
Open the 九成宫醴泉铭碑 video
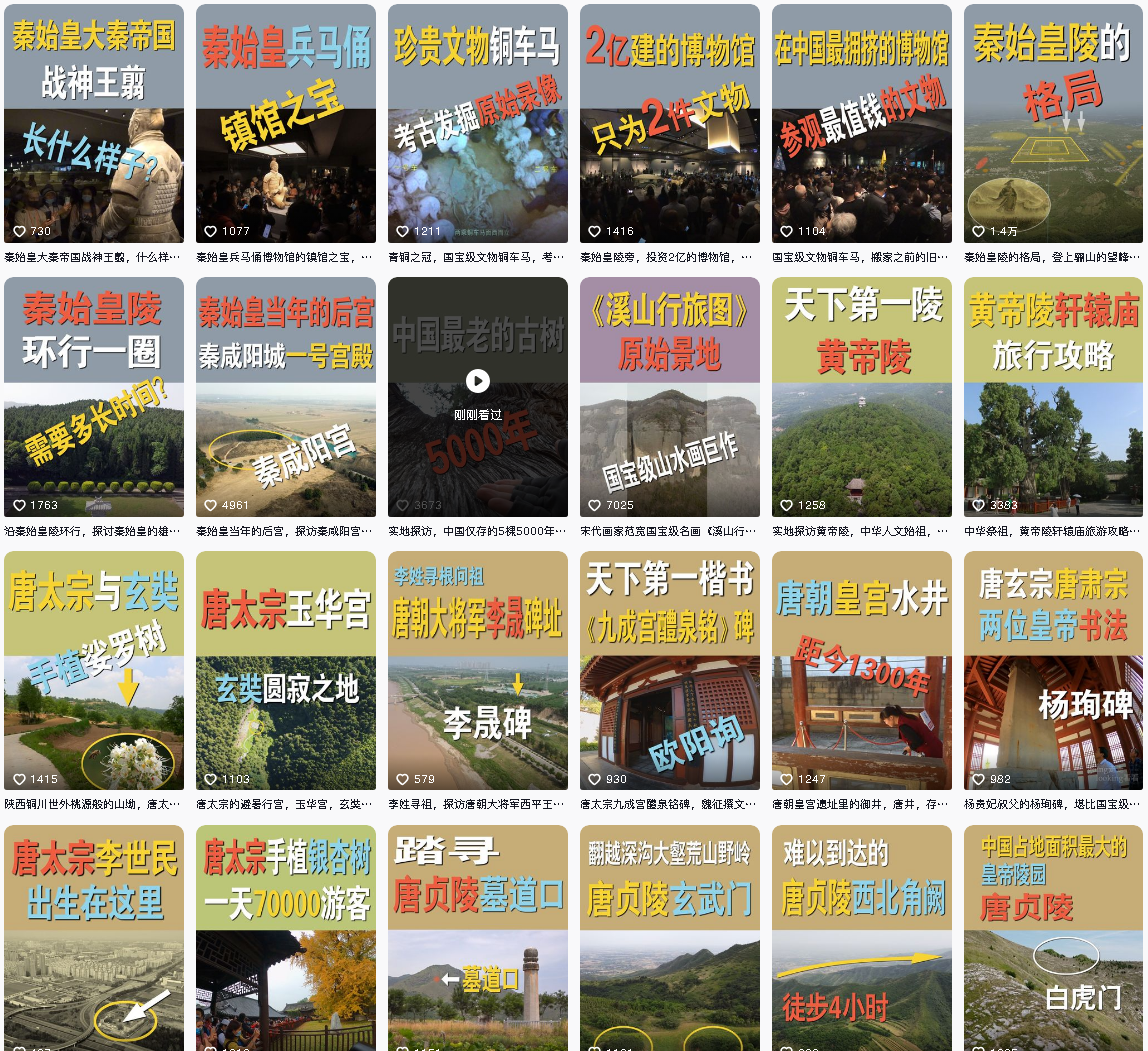point(670,671)
